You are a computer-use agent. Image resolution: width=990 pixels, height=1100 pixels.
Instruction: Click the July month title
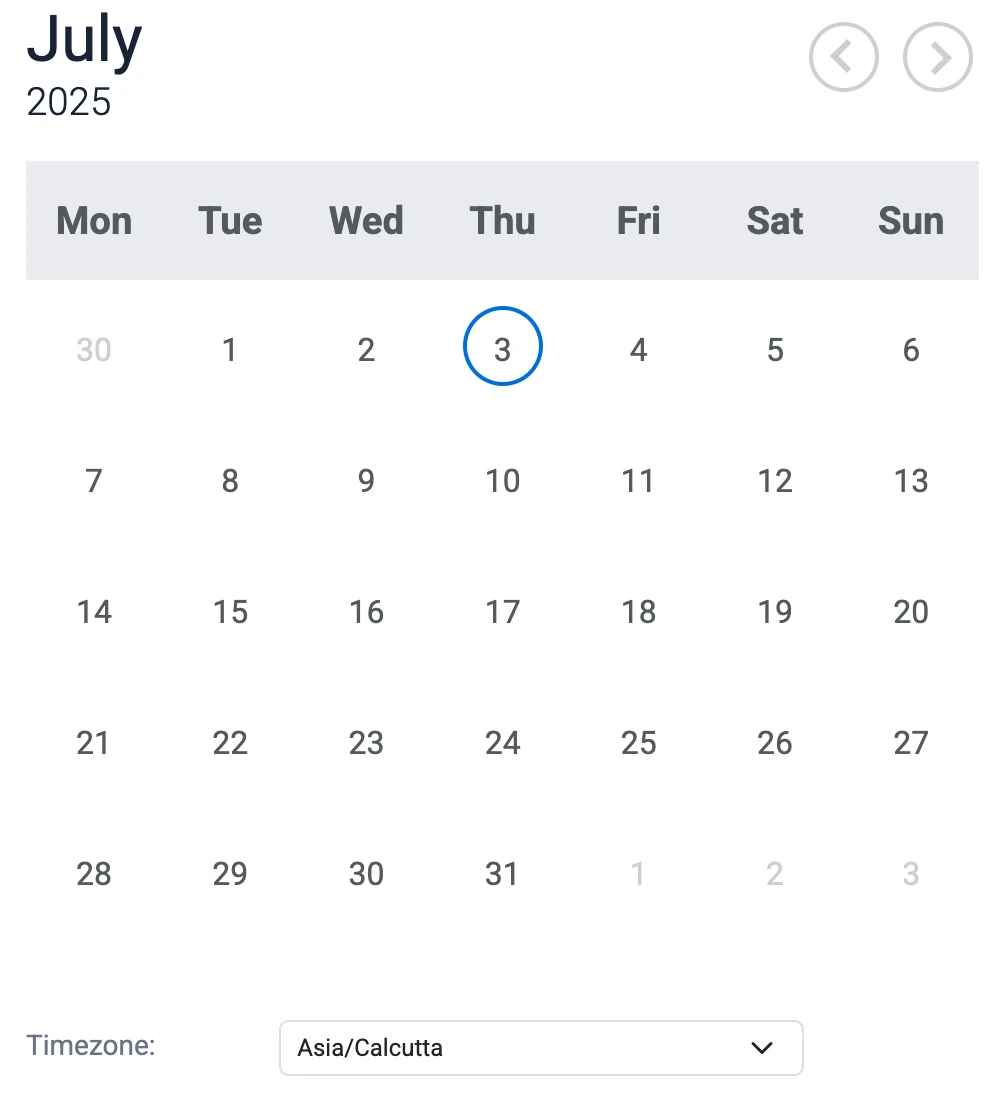coord(84,40)
